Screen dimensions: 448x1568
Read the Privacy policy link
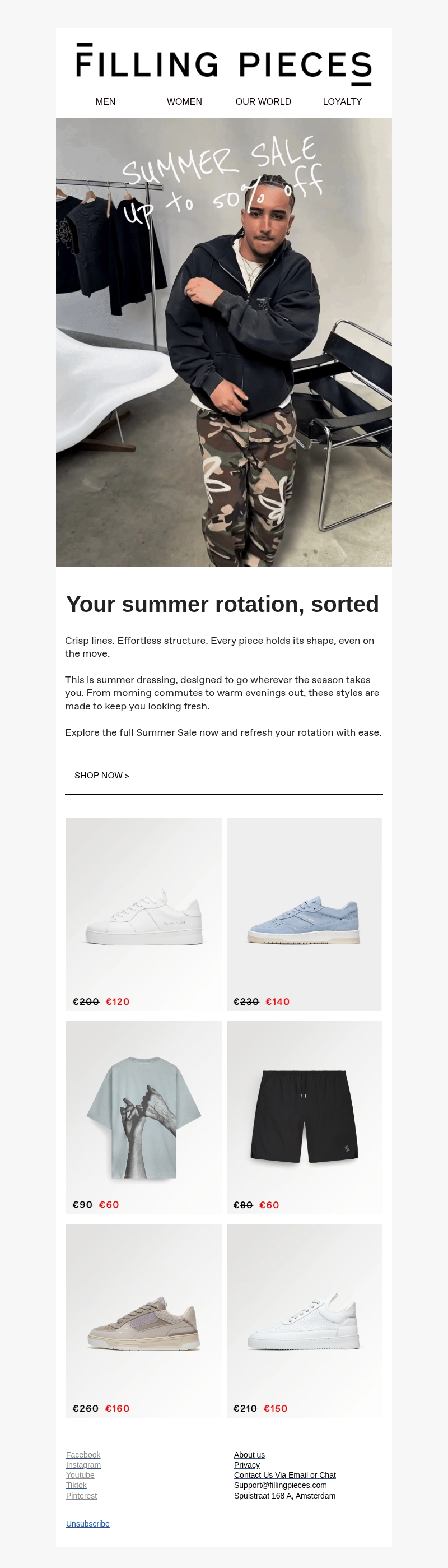point(247,1464)
